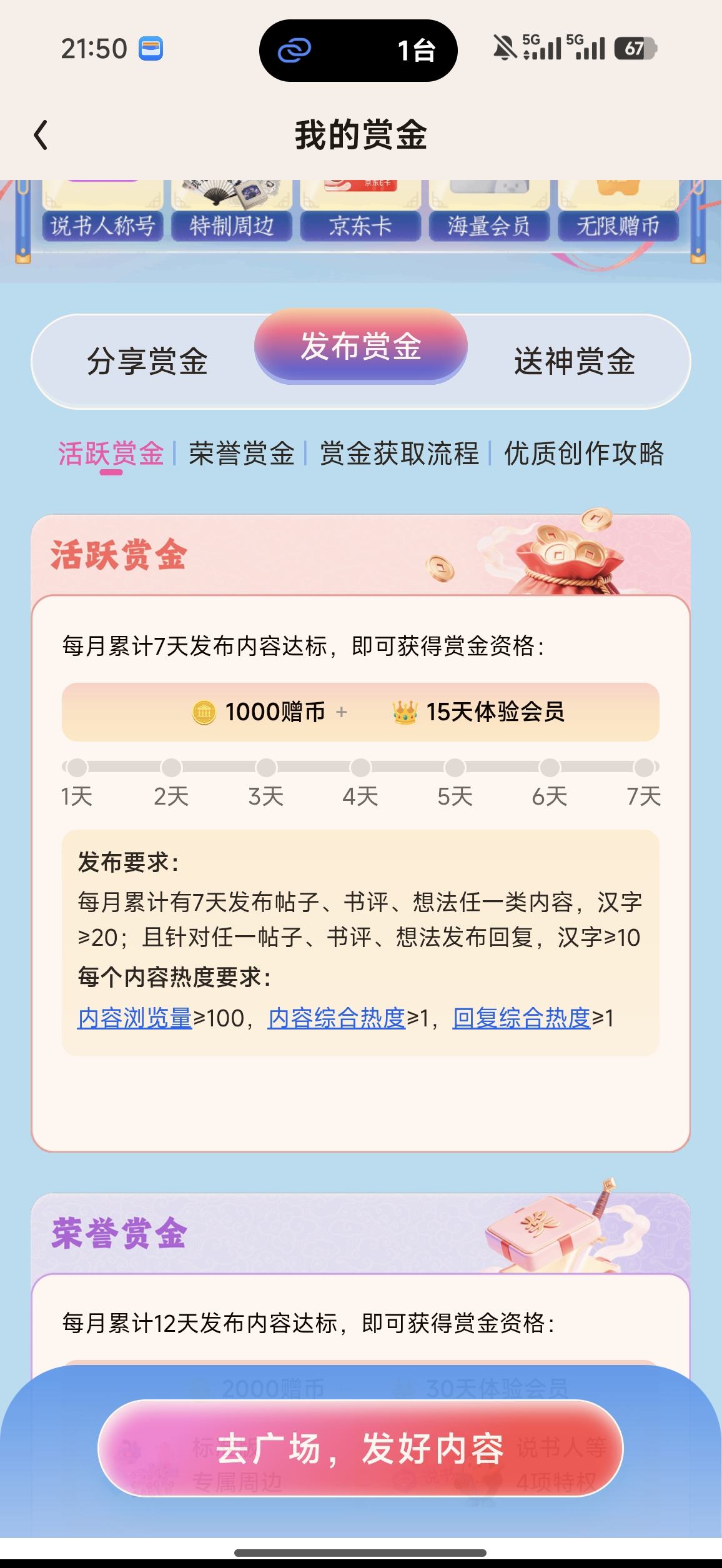Open the 优质创作攻略 section
This screenshot has width=722, height=1568.
[584, 454]
